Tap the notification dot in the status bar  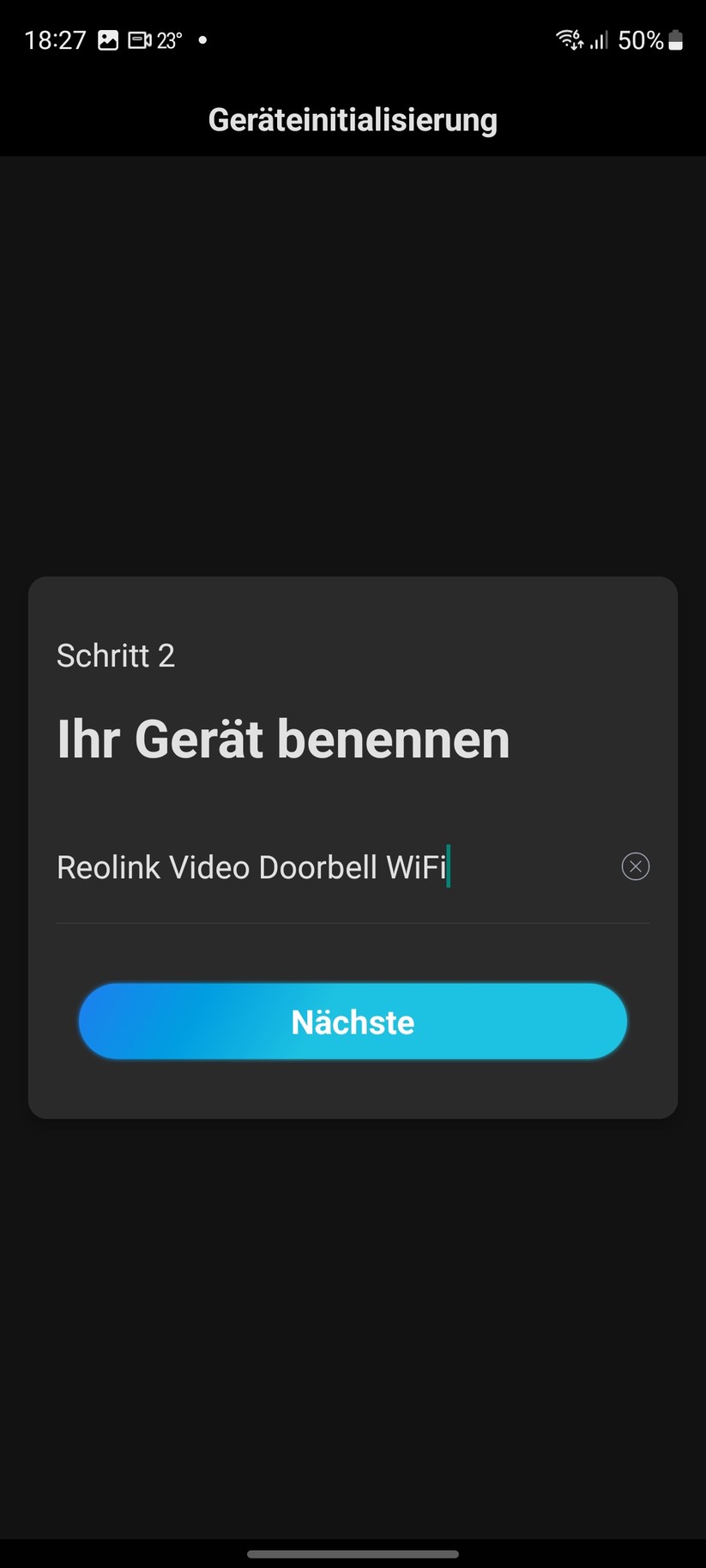[202, 39]
